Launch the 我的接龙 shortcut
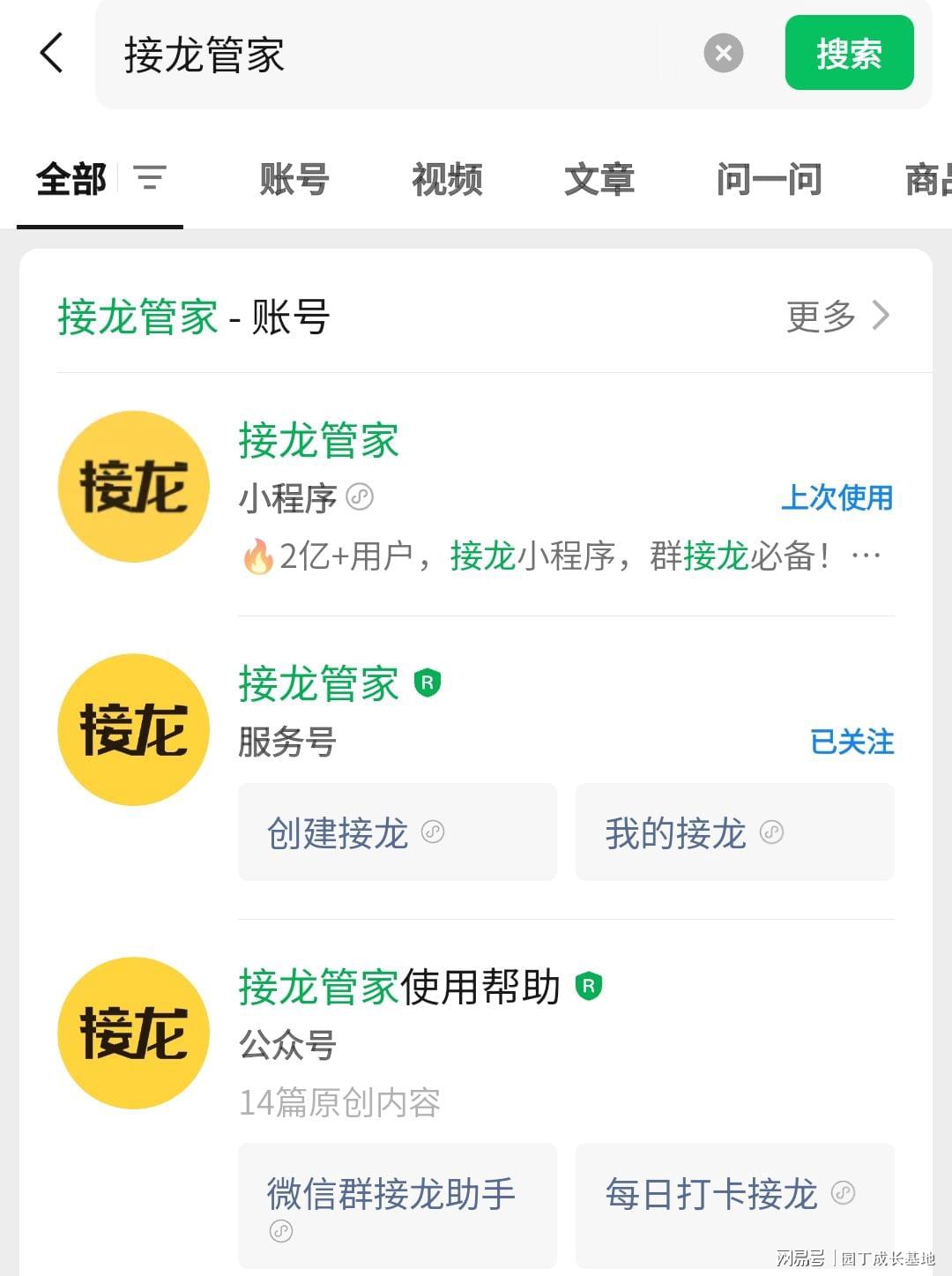952x1276 pixels. (x=734, y=832)
